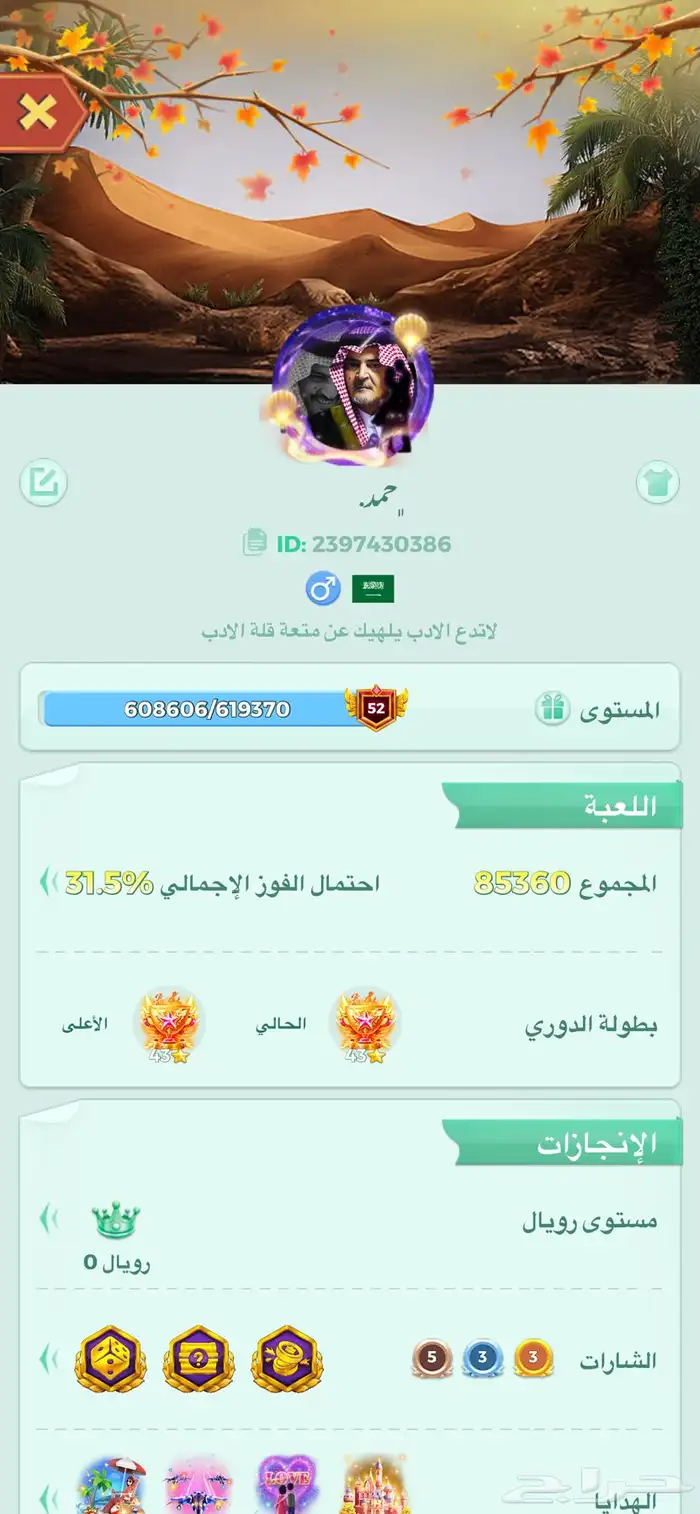The image size is (700, 1514).
Task: Open the level gift box icon
Action: click(552, 709)
